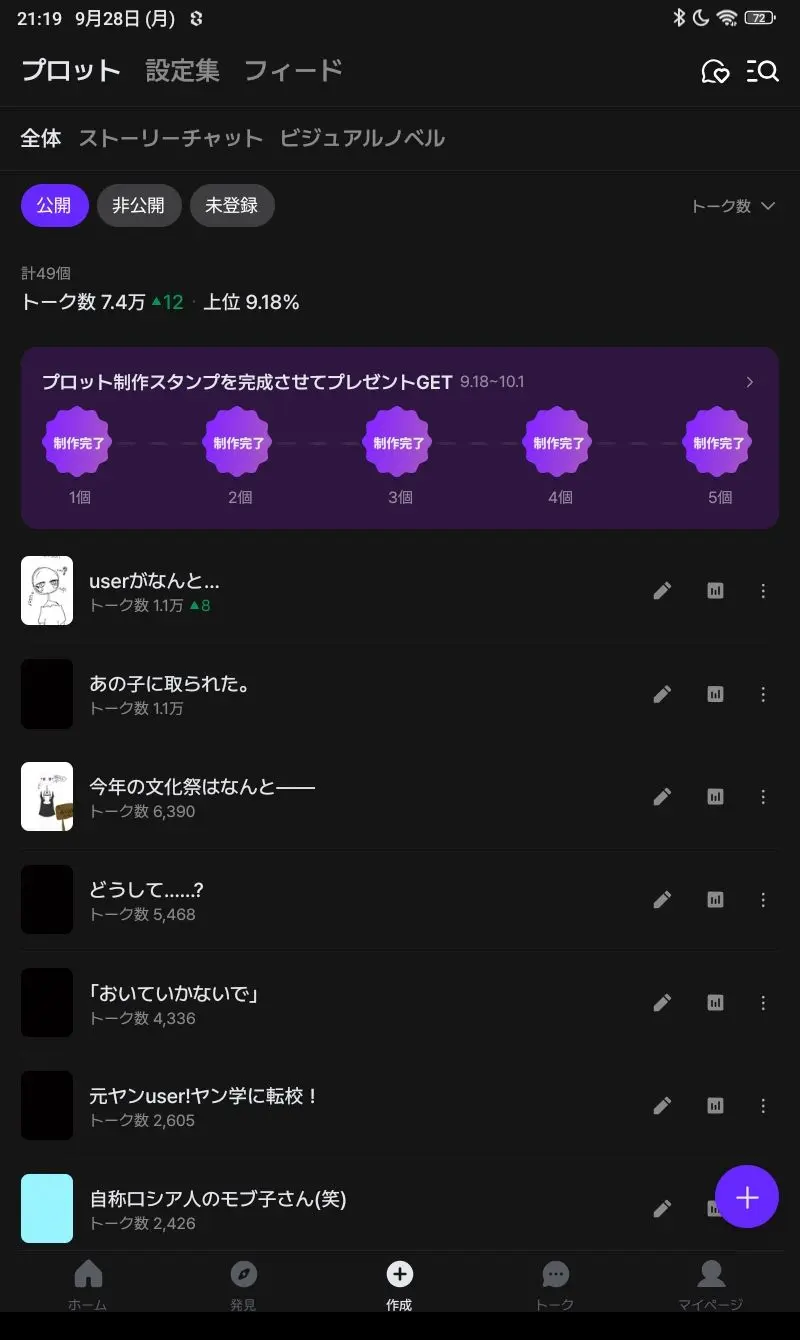
Task: View statistics for 今年の文化祭はなんと——
Action: tap(715, 797)
